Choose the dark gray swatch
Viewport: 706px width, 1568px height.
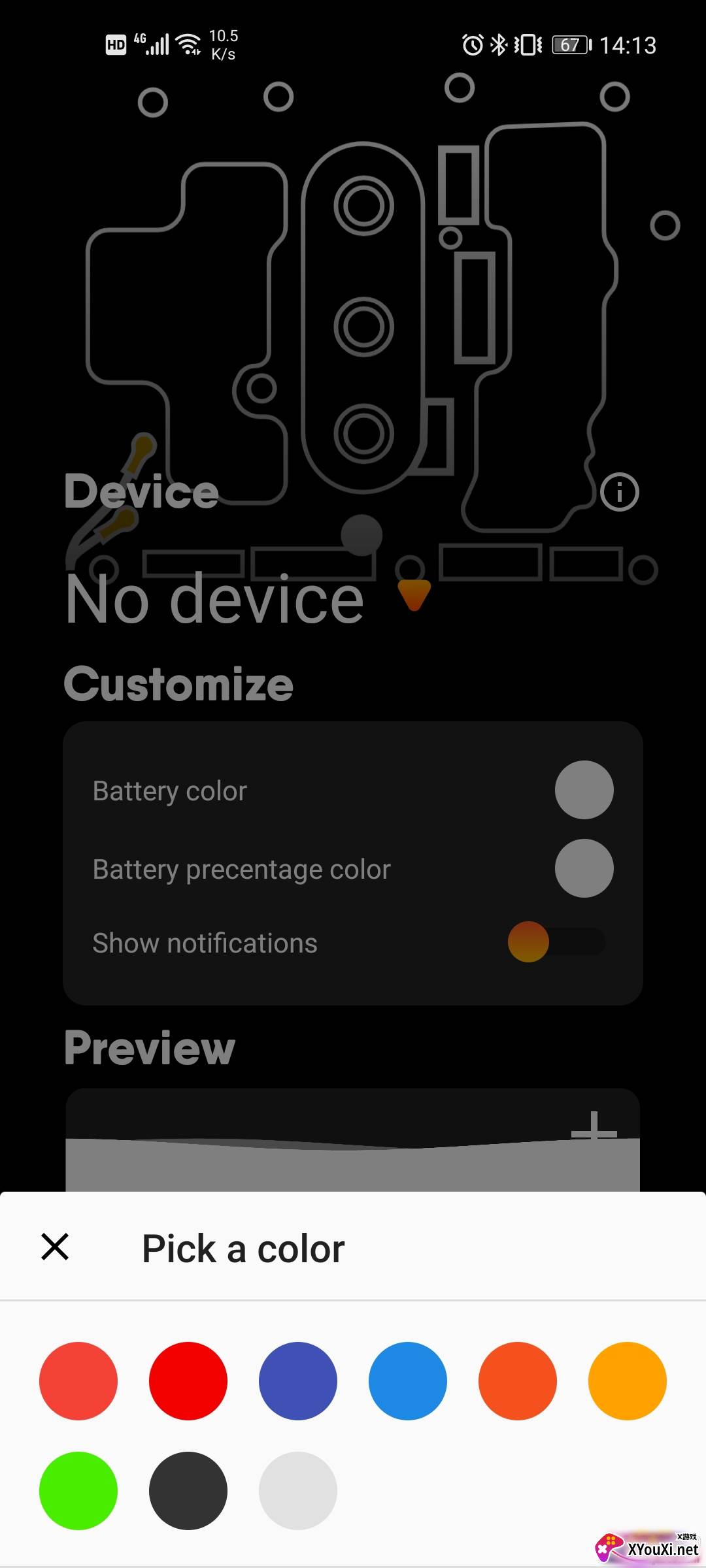tap(188, 1491)
